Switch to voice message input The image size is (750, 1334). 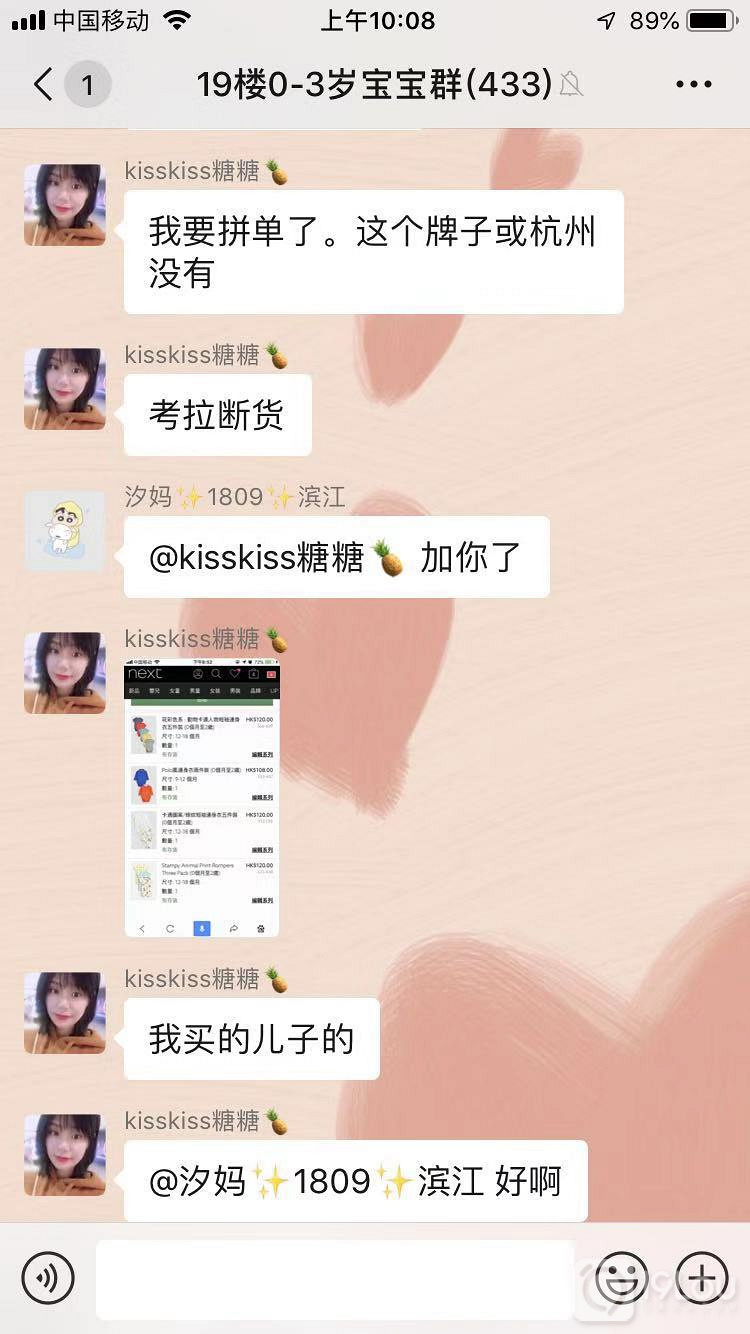click(x=48, y=1278)
